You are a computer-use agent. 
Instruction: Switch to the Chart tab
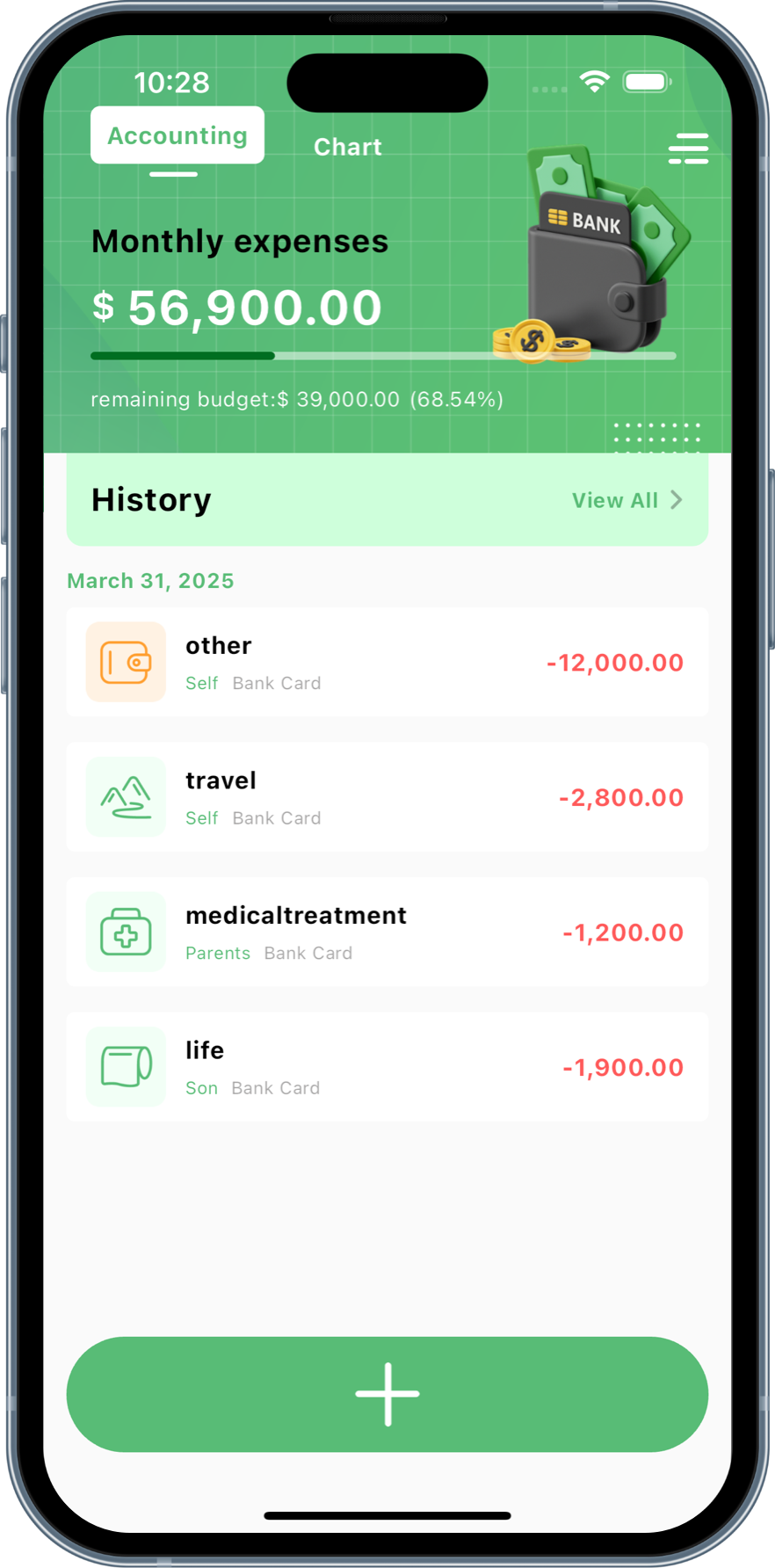point(348,147)
